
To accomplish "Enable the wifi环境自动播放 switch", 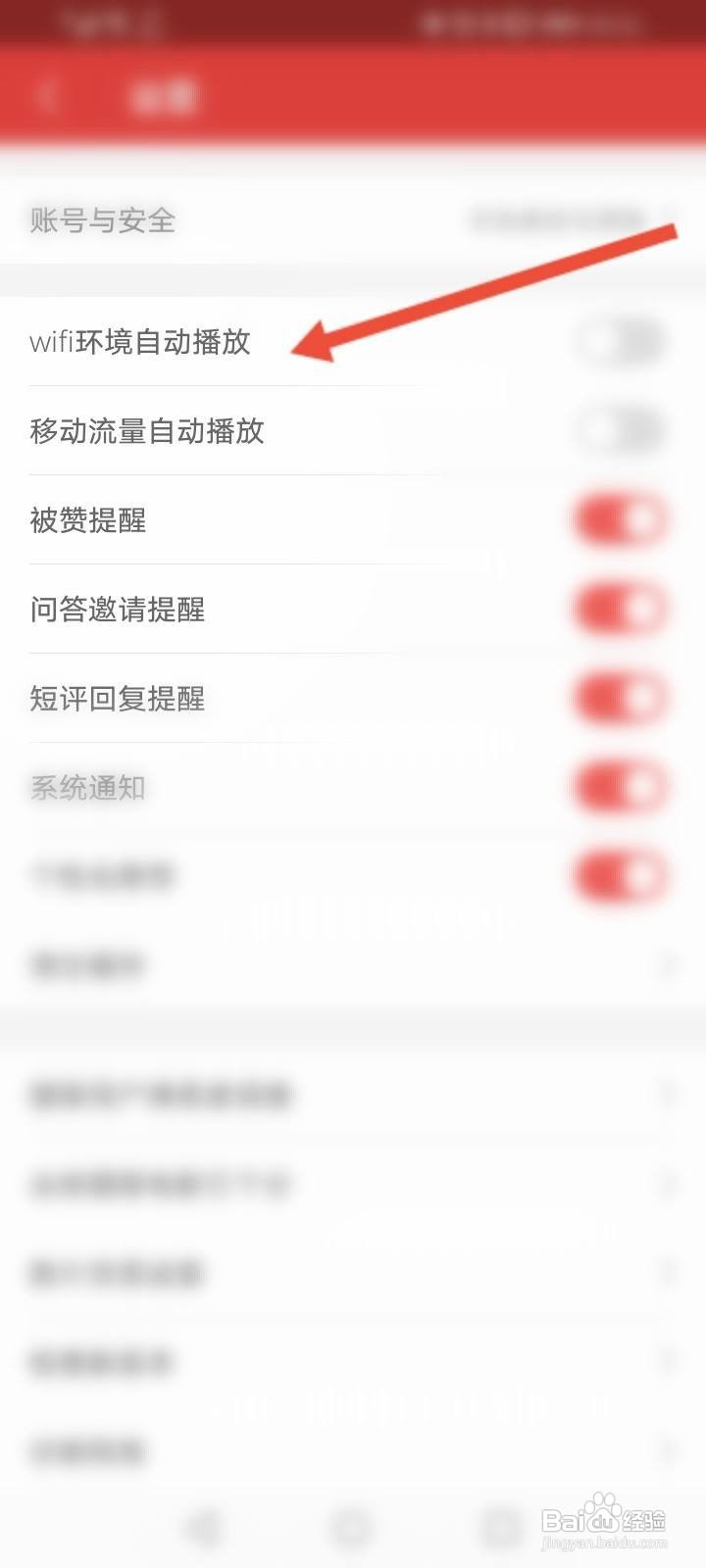I will (x=621, y=340).
